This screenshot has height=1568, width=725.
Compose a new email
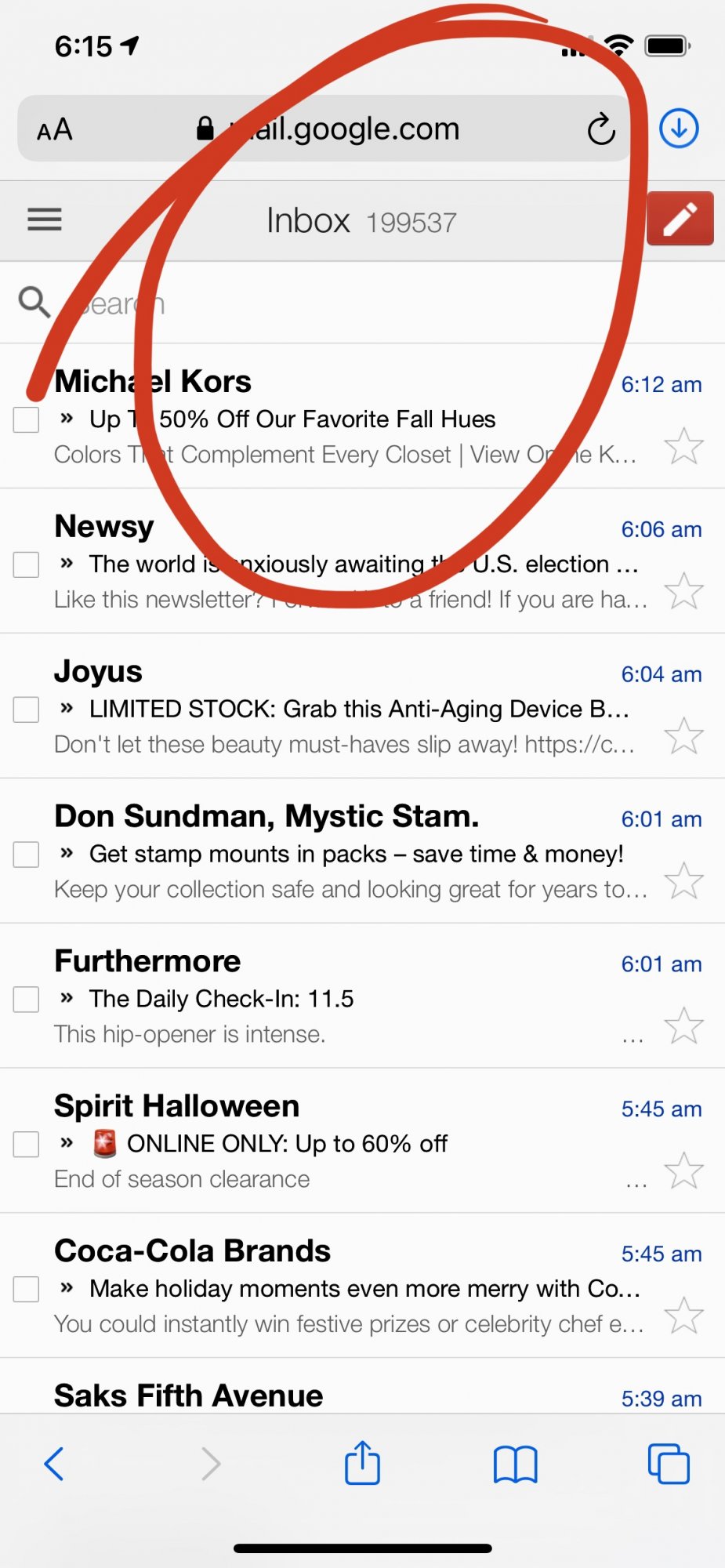(x=680, y=219)
